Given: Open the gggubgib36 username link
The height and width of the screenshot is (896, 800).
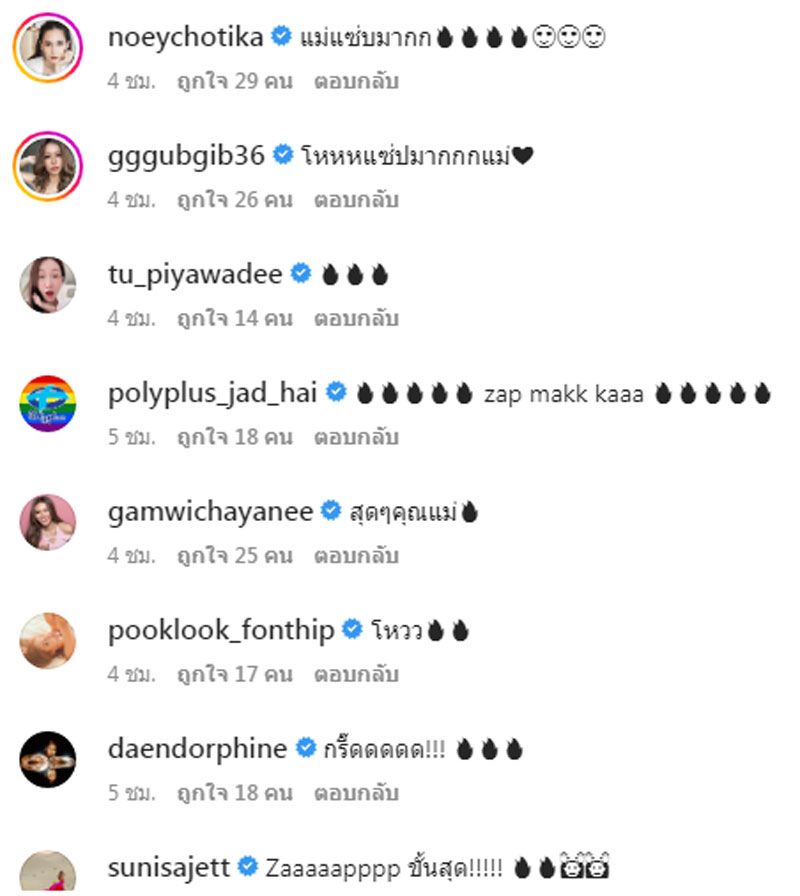Looking at the screenshot, I should coord(186,156).
